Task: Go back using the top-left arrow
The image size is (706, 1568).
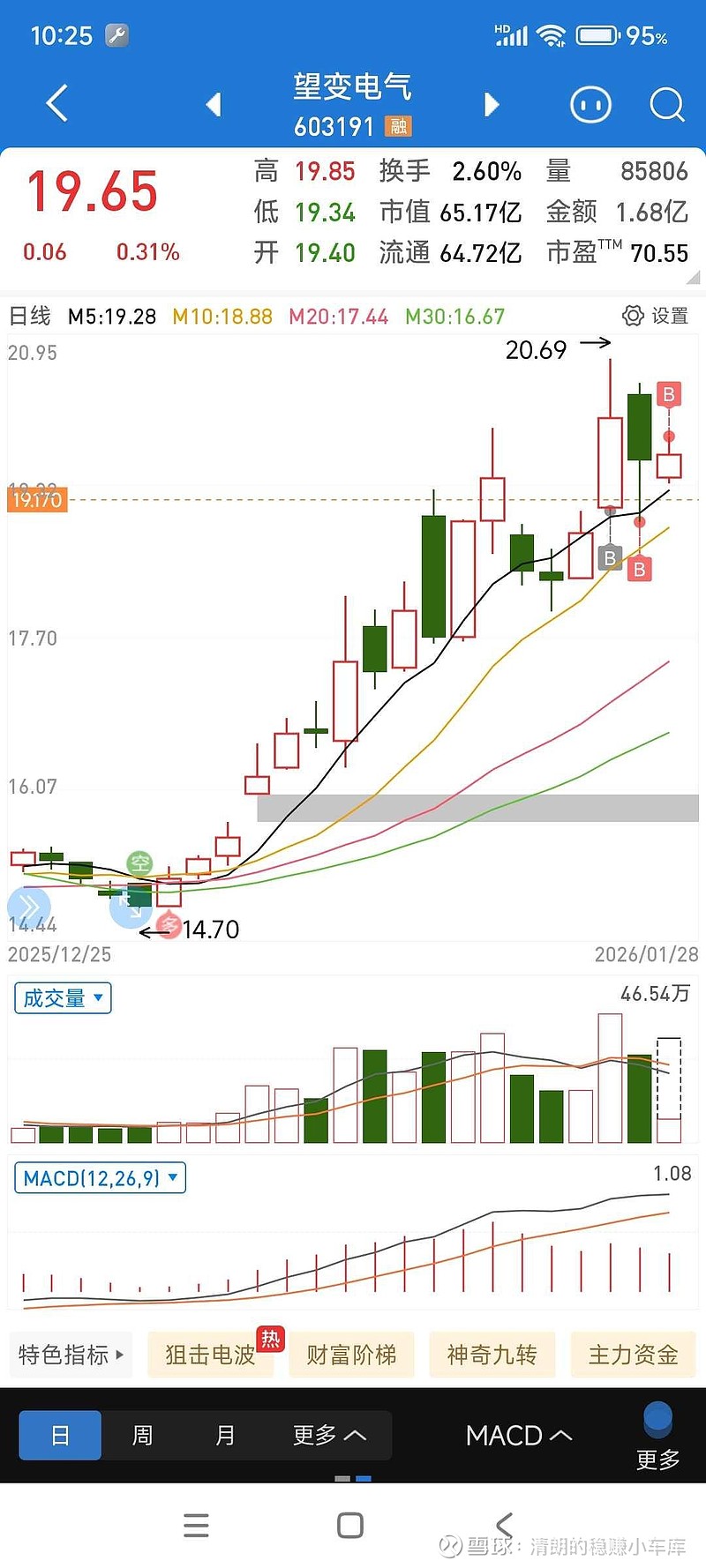Action: click(57, 103)
